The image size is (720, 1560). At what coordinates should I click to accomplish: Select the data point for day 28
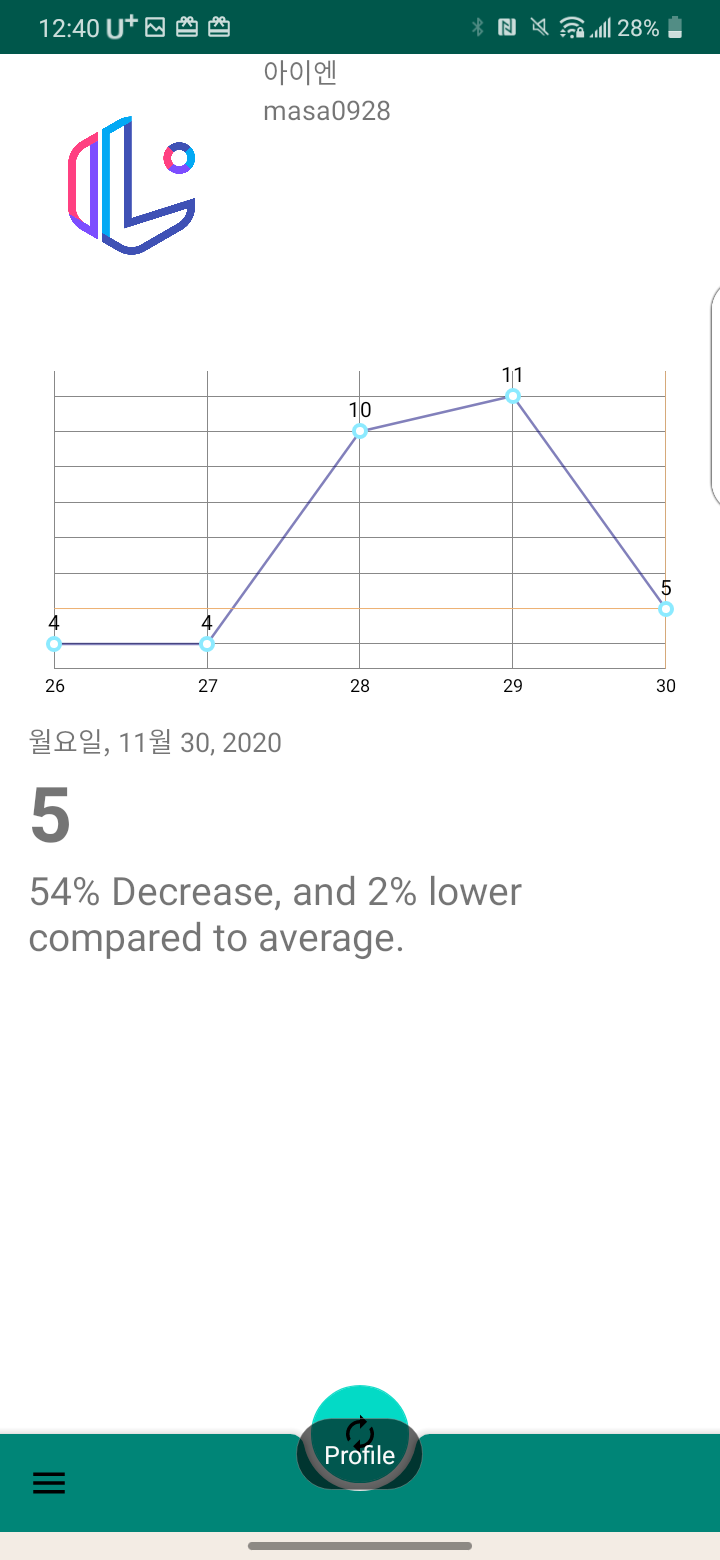coord(360,431)
